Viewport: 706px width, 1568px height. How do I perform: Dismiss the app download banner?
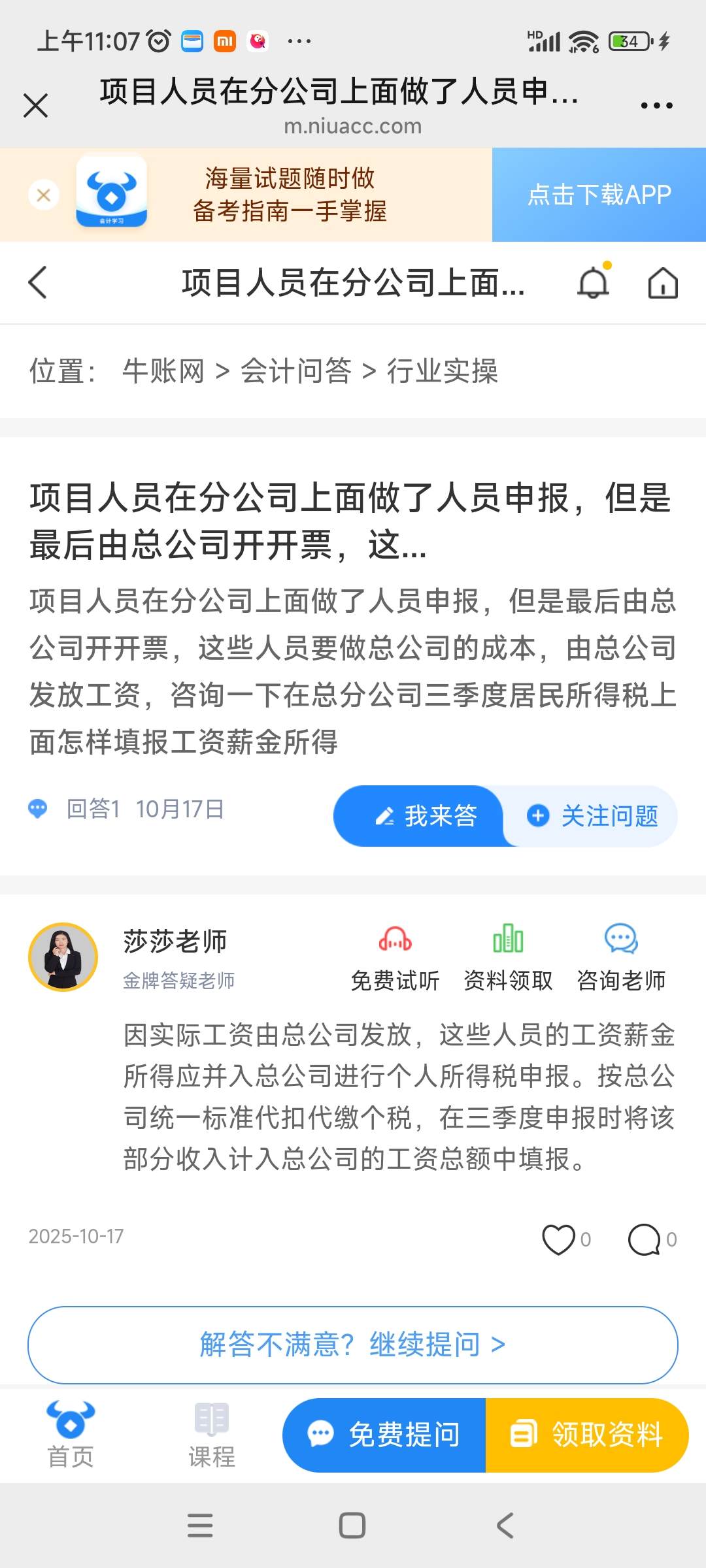pyautogui.click(x=44, y=195)
